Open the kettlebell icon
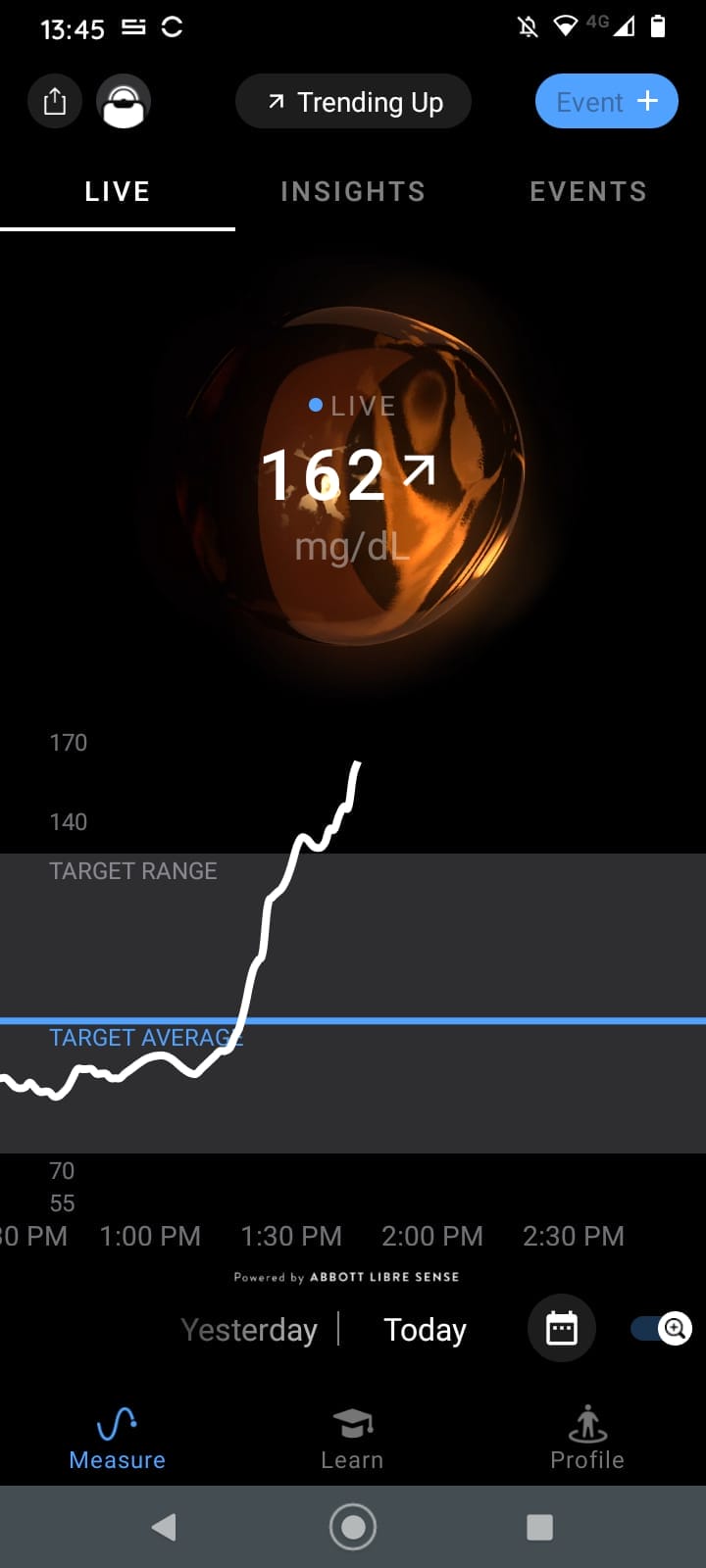 [x=124, y=102]
